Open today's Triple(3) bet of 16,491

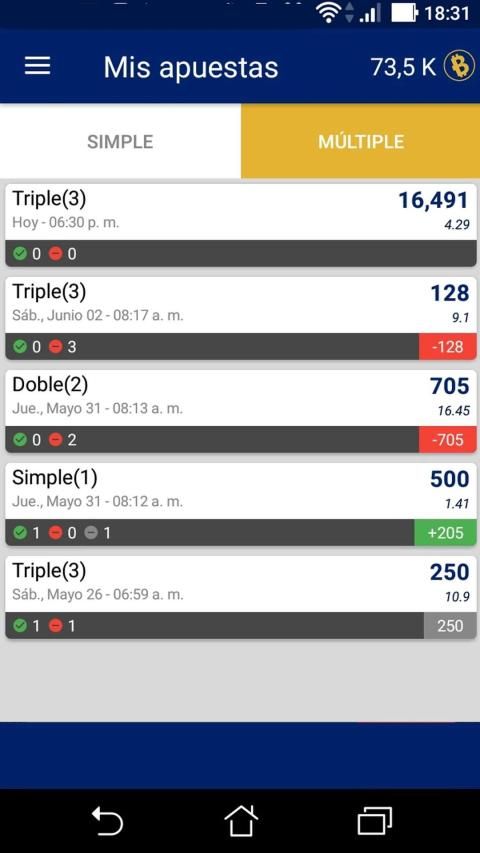(241, 225)
